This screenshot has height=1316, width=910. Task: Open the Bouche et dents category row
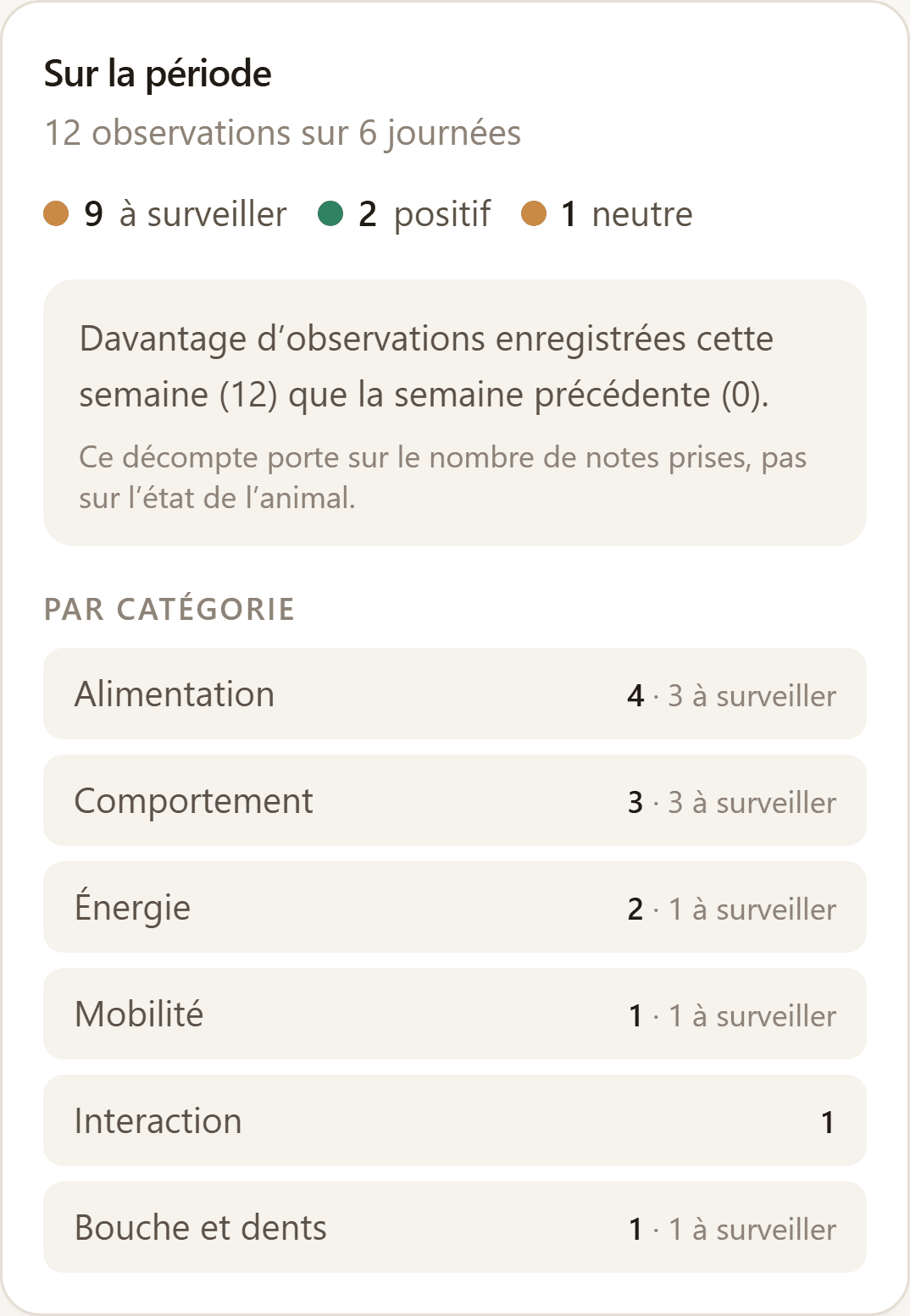pyautogui.click(x=455, y=1227)
